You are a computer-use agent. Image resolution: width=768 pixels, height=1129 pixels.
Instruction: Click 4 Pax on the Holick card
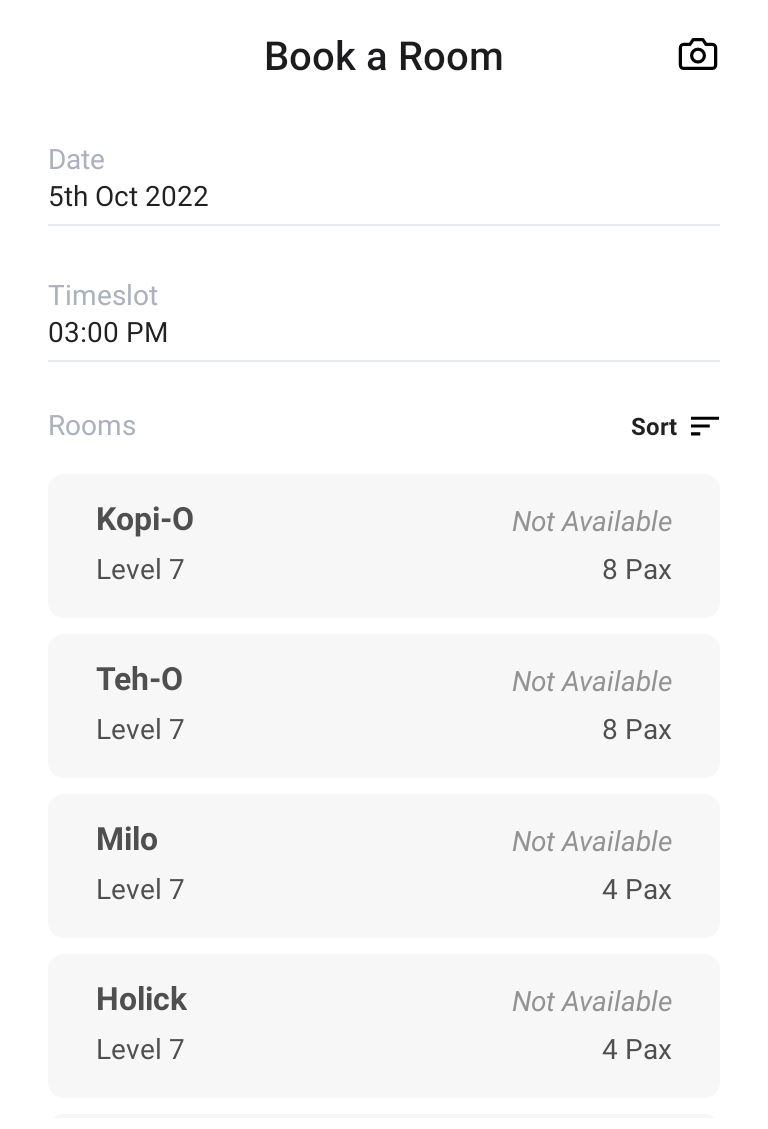637,1049
